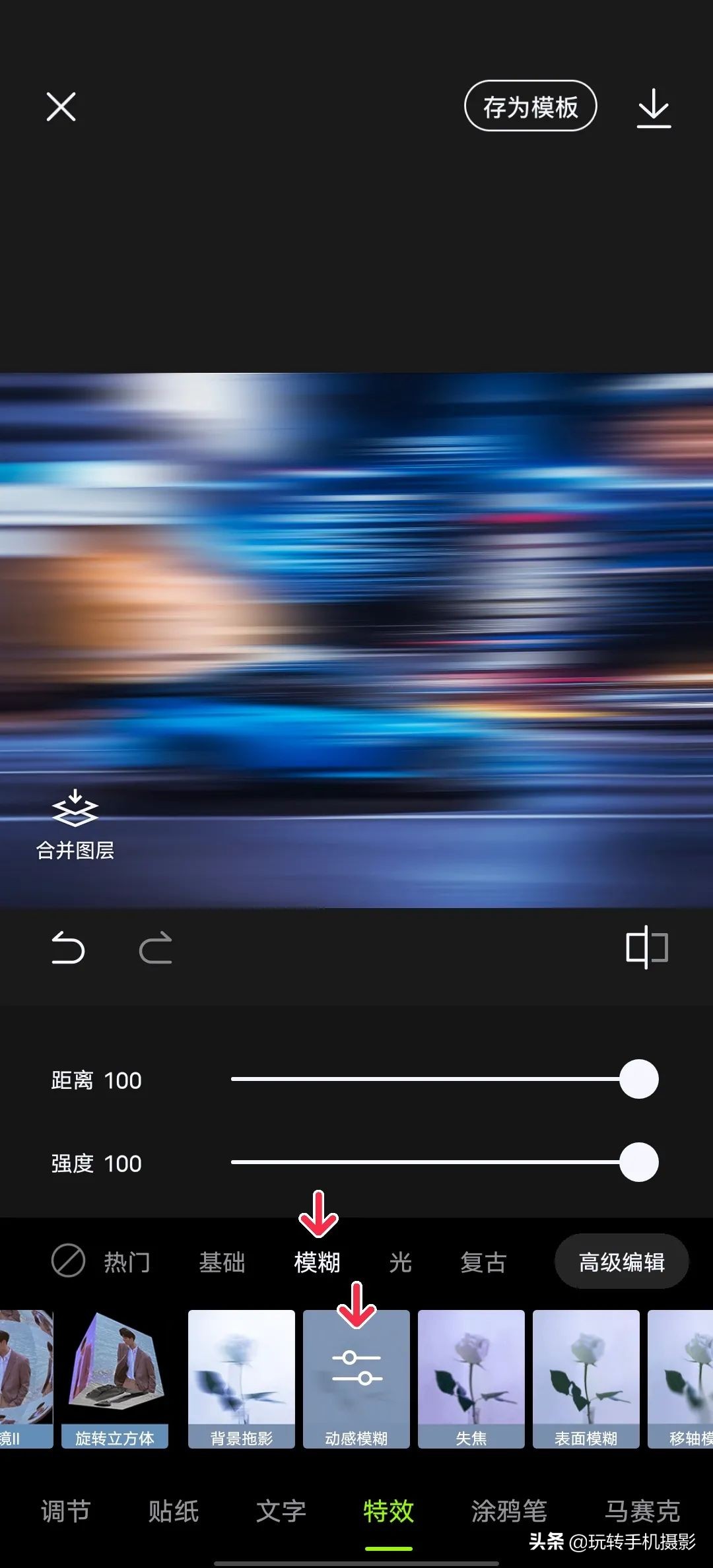Download the edited image
This screenshot has width=713, height=1568.
click(x=654, y=108)
